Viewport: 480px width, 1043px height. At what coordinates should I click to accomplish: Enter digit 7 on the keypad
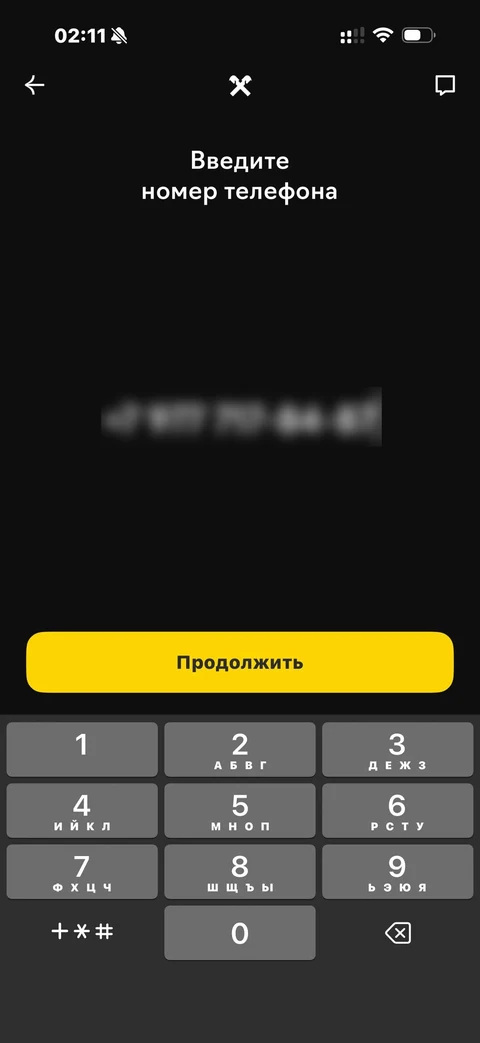82,872
